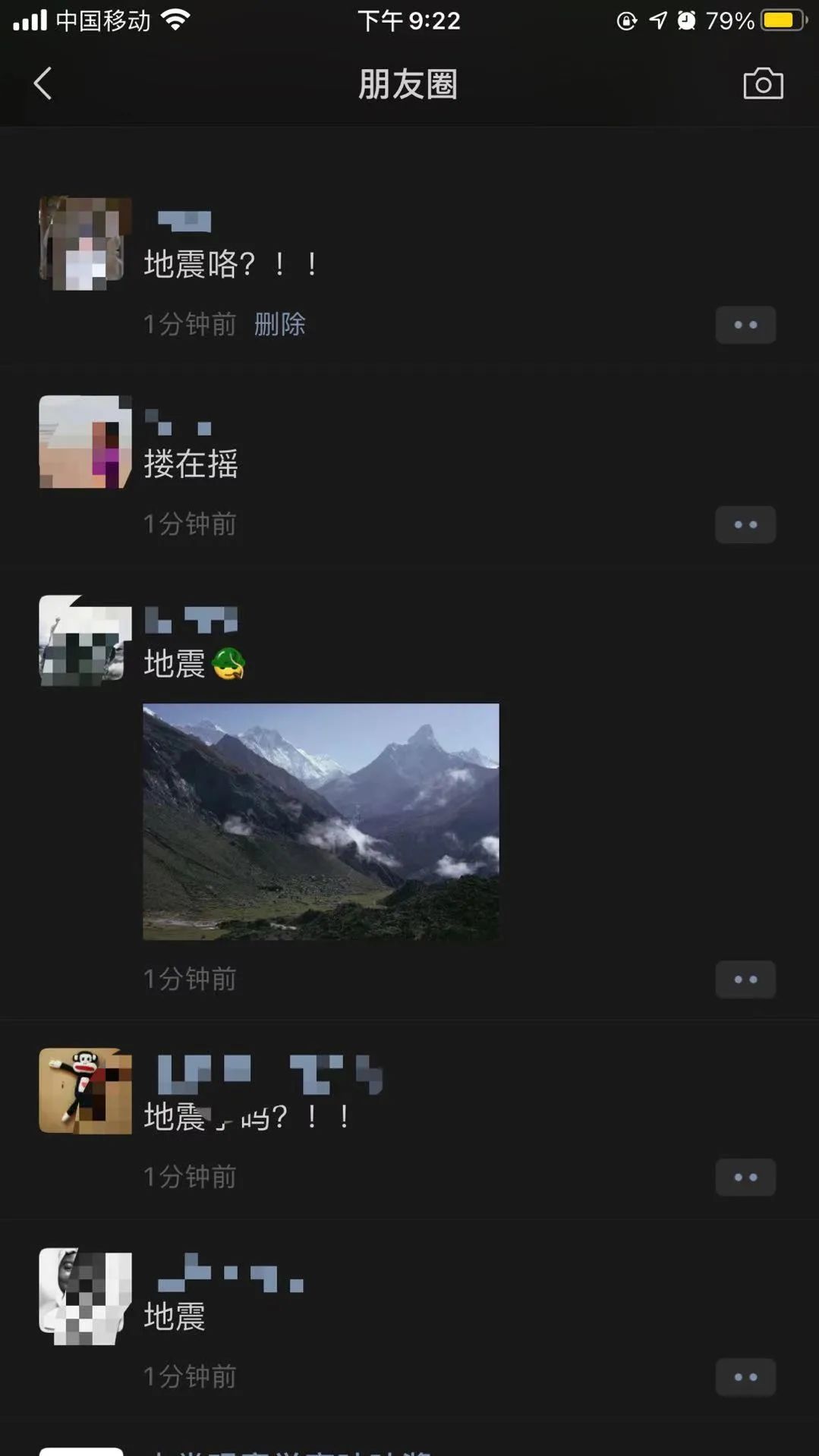Open the more options button under the mountain photo
Screen dimensions: 819x1456
click(x=745, y=980)
